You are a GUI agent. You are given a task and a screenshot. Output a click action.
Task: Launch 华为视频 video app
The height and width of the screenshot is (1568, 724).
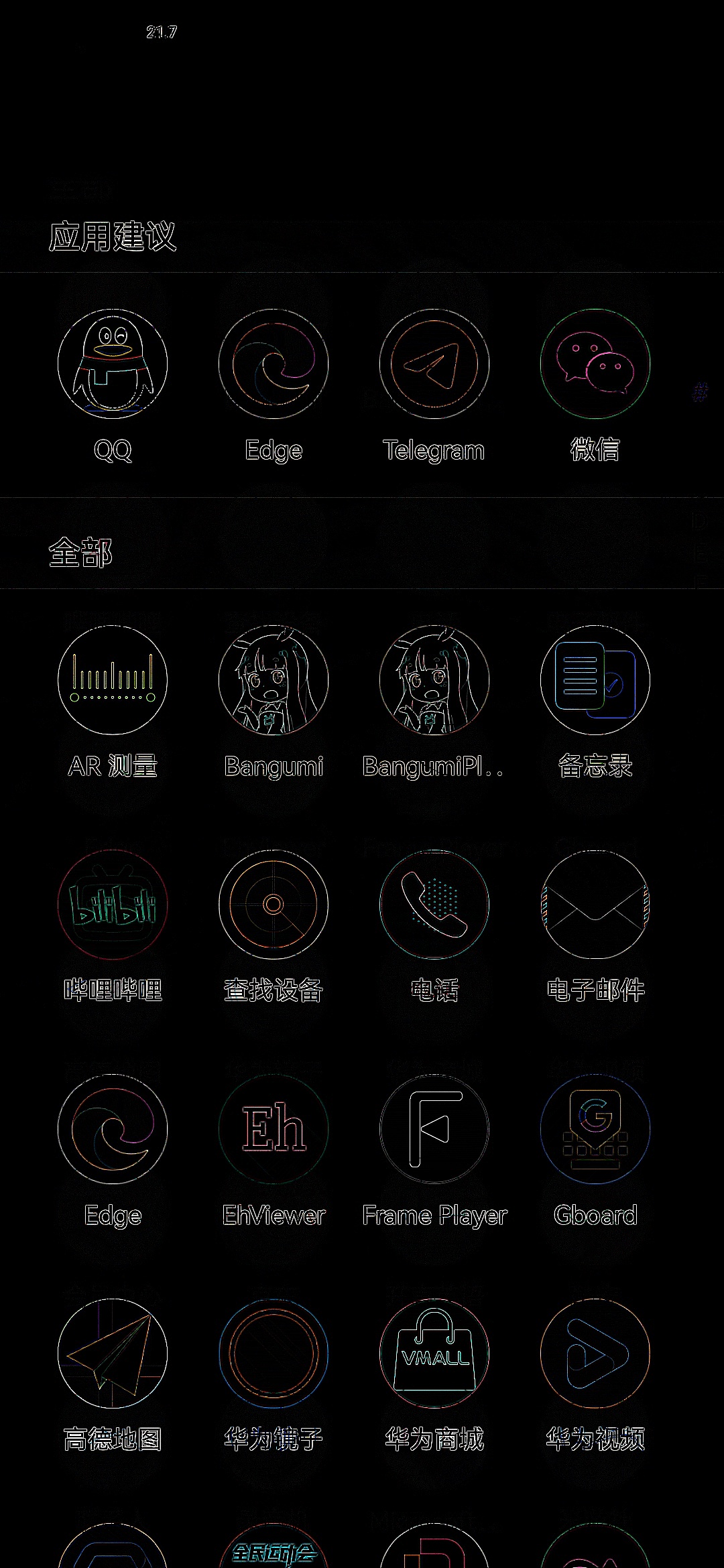[x=595, y=1354]
